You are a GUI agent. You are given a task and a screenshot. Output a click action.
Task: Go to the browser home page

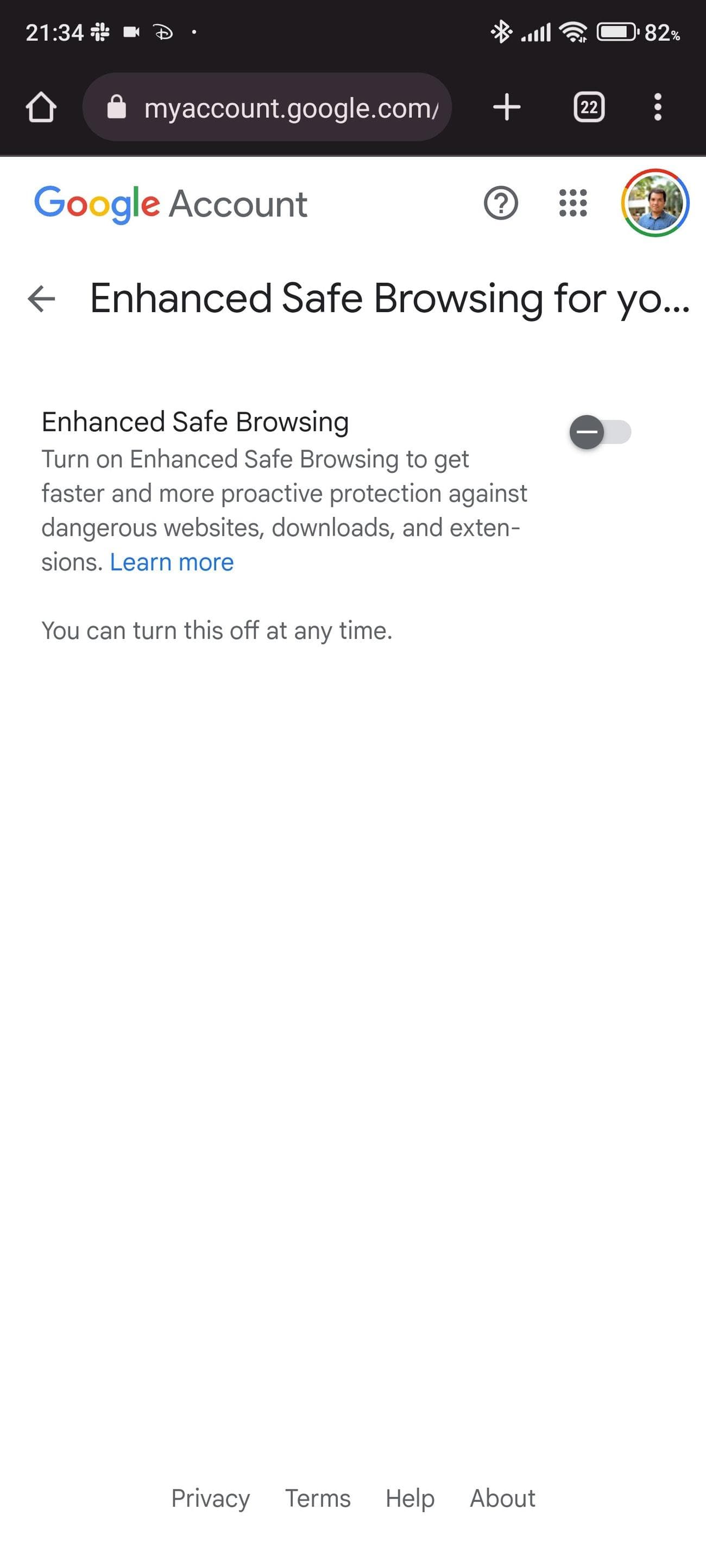41,108
